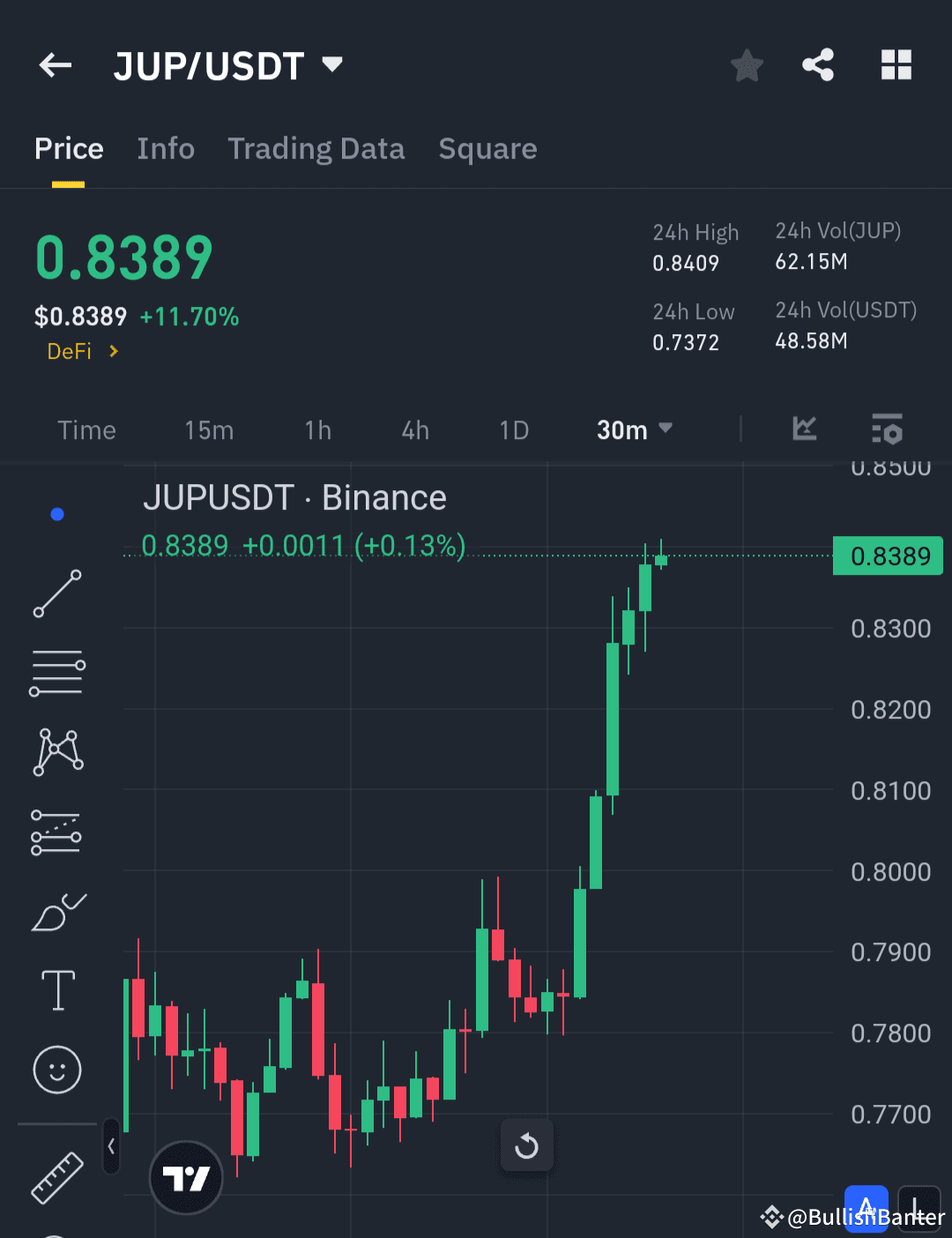Pick the brush drawing tool
This screenshot has width=952, height=1238.
(56, 912)
